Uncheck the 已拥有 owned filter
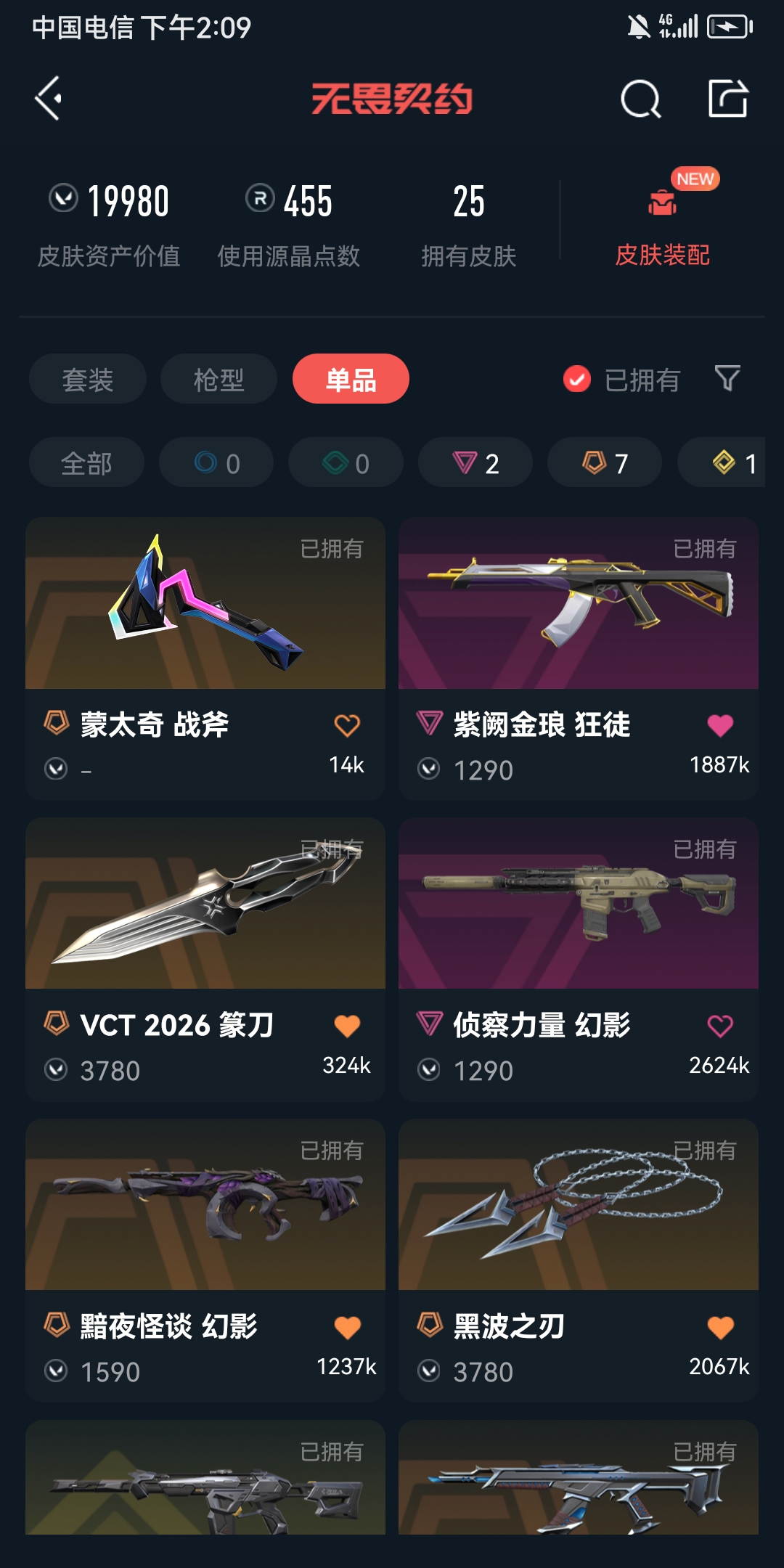The height and width of the screenshot is (1568, 784). click(621, 379)
